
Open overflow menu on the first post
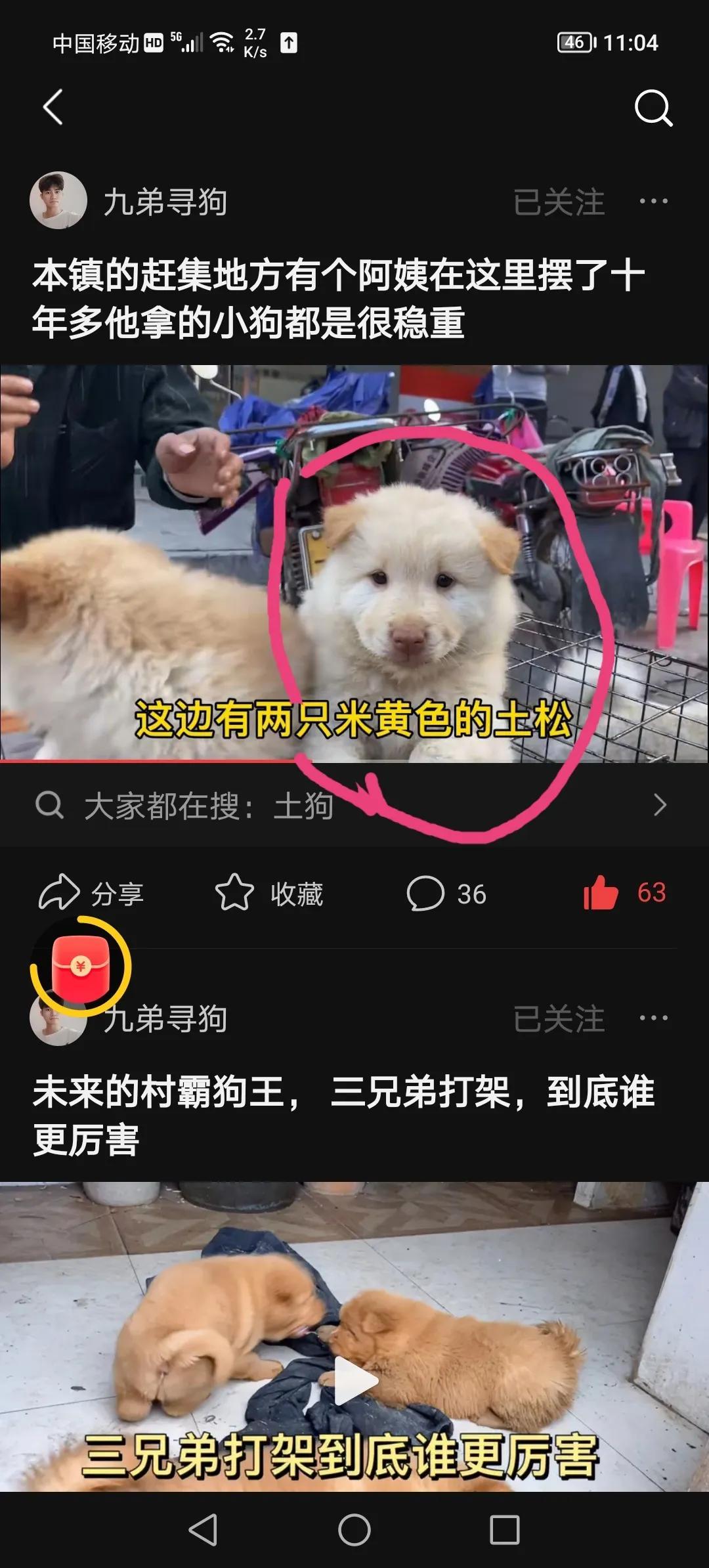pyautogui.click(x=653, y=202)
